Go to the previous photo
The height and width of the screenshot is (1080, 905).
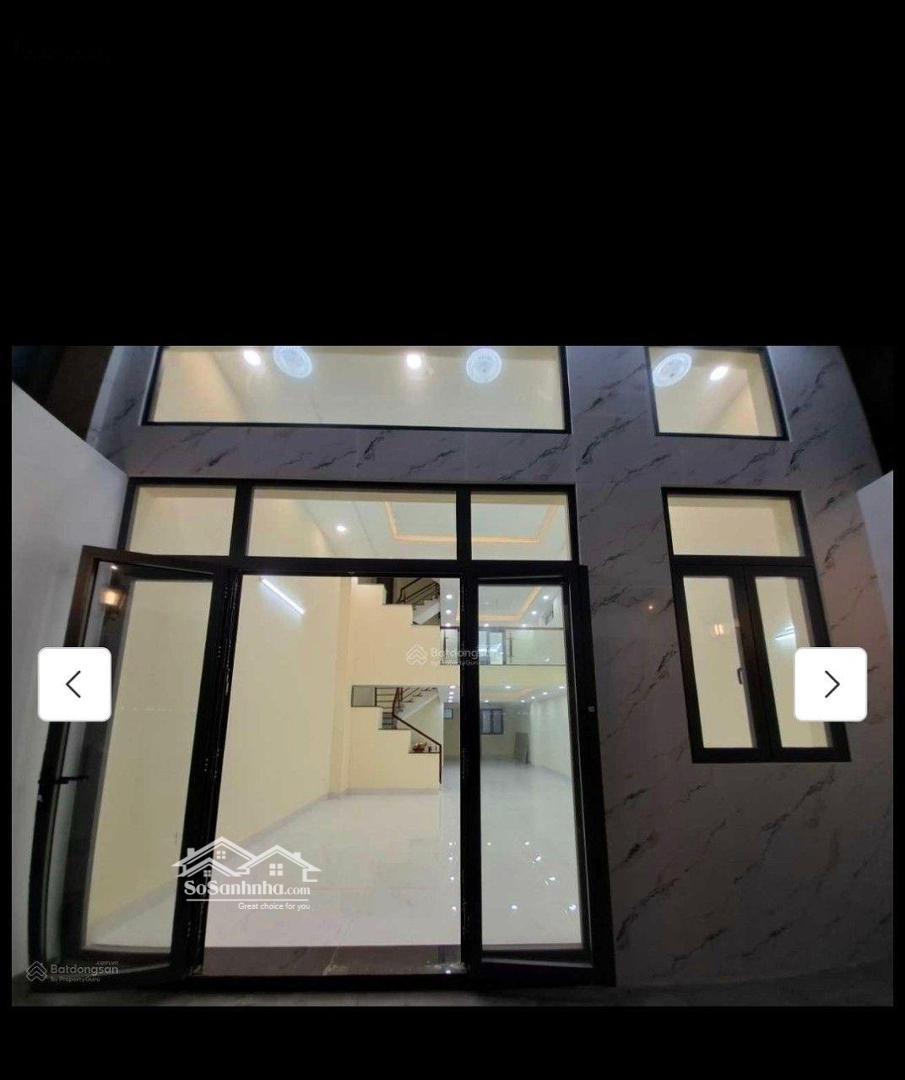point(74,684)
